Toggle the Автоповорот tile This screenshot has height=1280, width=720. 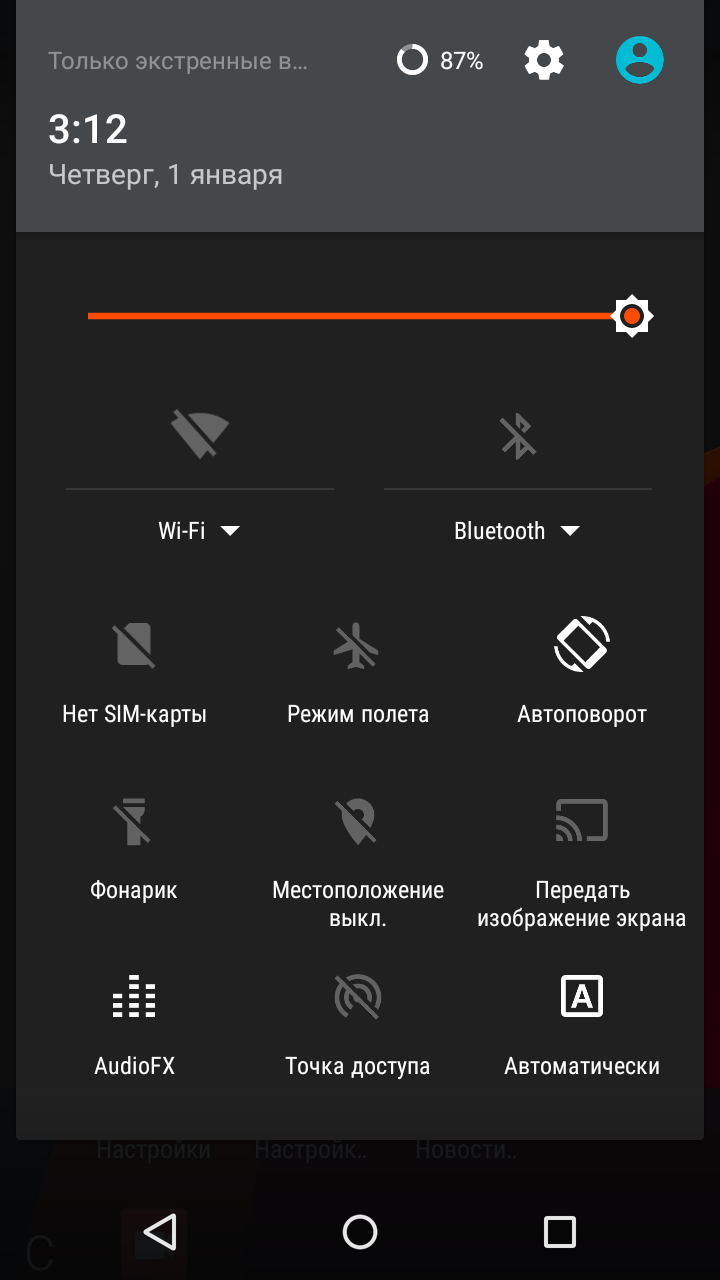[x=582, y=672]
